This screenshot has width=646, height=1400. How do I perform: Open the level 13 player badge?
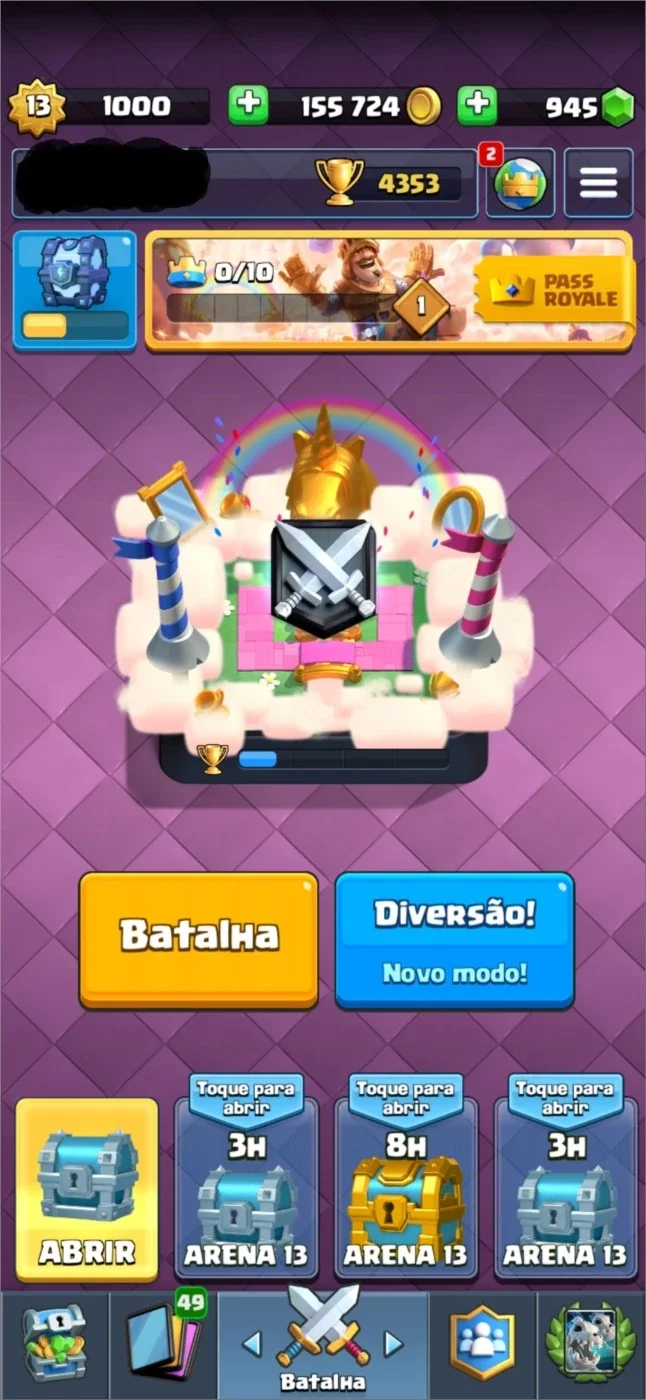click(37, 106)
